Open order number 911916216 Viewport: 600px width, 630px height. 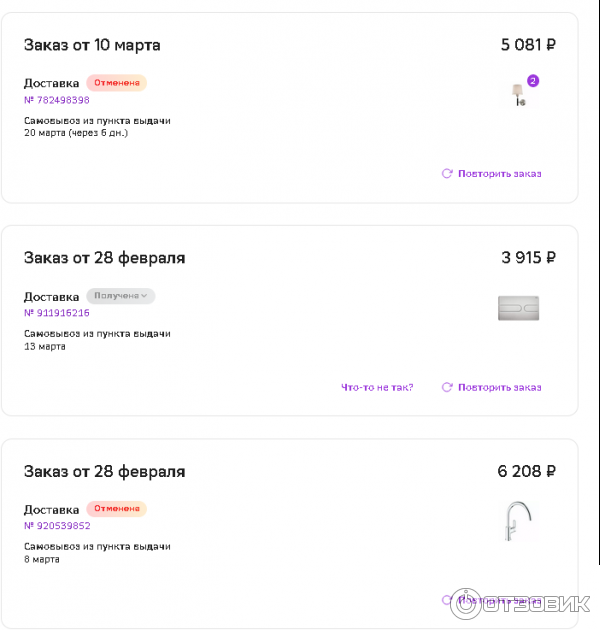pos(57,313)
